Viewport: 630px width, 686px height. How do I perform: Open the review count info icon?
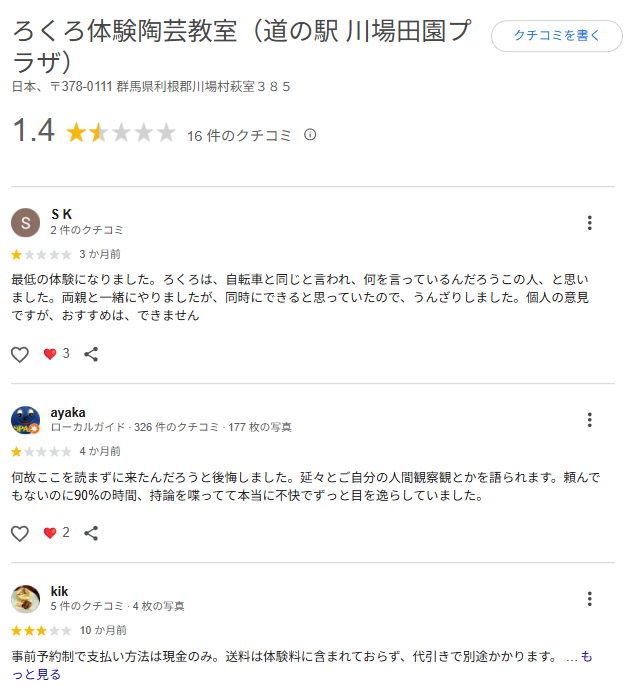pos(310,134)
